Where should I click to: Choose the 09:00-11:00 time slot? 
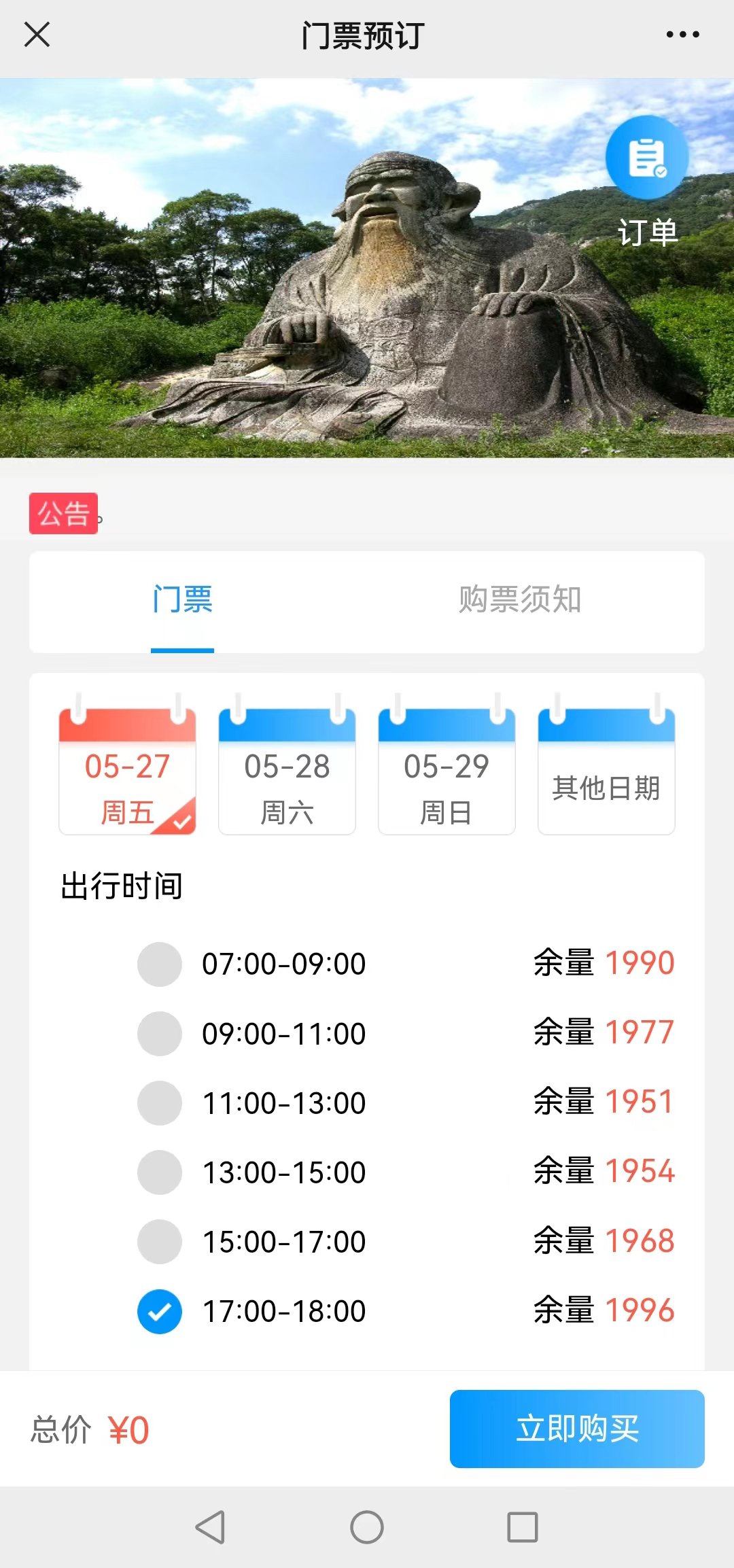point(160,1033)
